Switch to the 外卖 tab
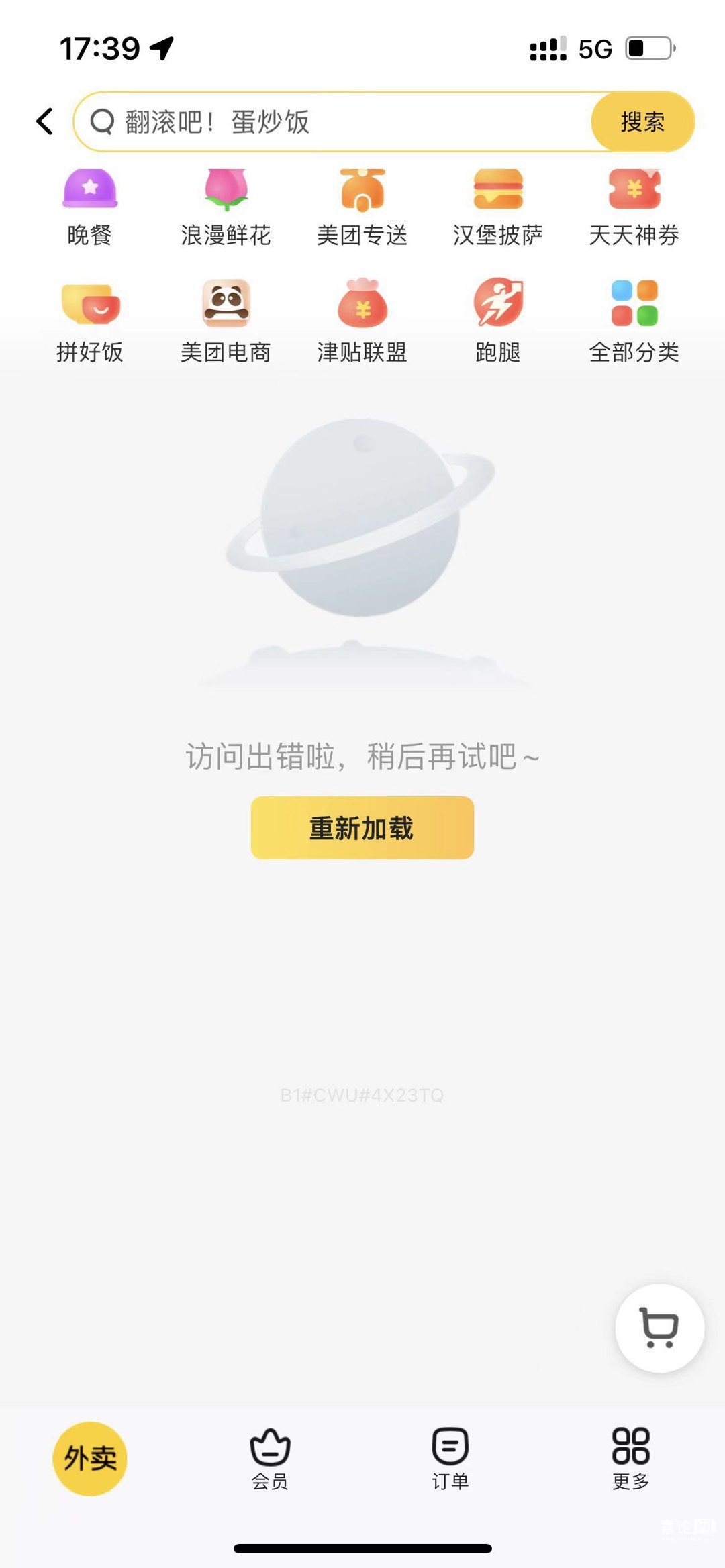 tap(90, 1459)
